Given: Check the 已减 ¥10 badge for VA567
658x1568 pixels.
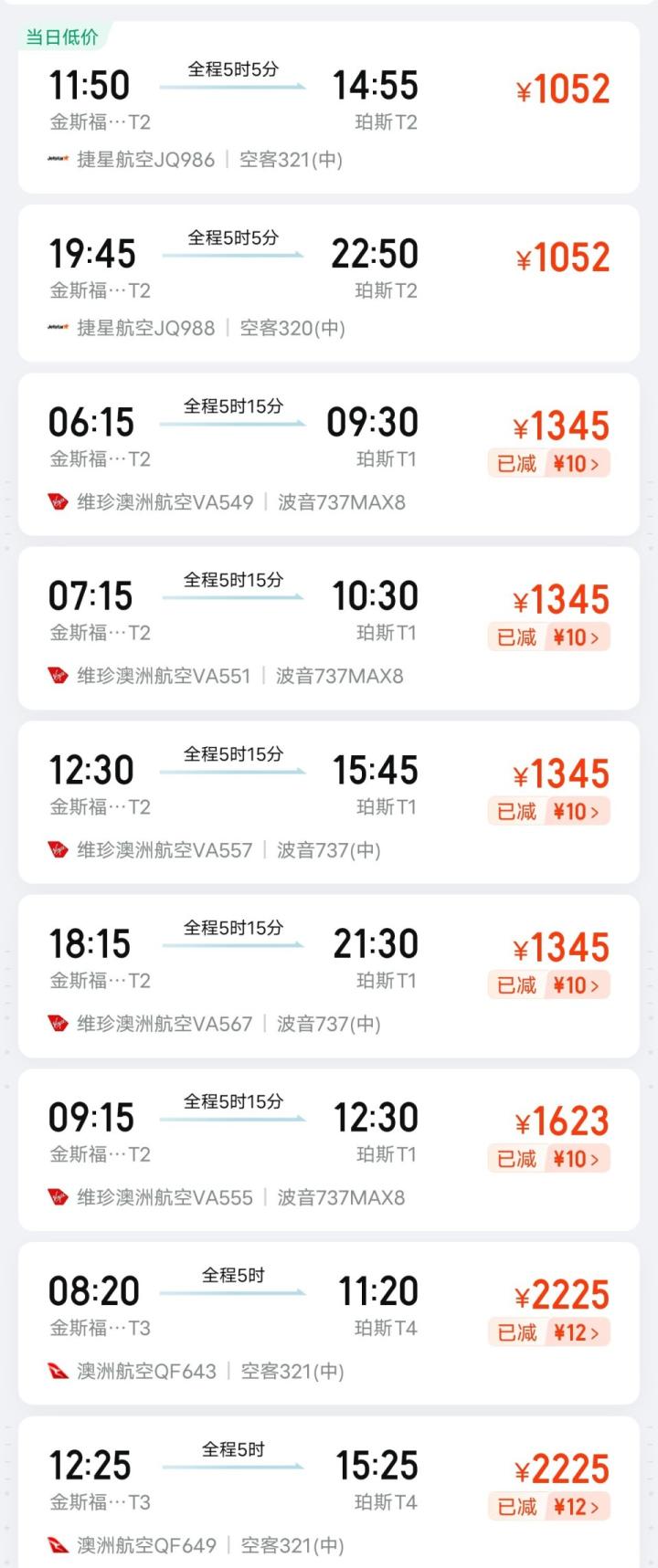Looking at the screenshot, I should (x=548, y=985).
